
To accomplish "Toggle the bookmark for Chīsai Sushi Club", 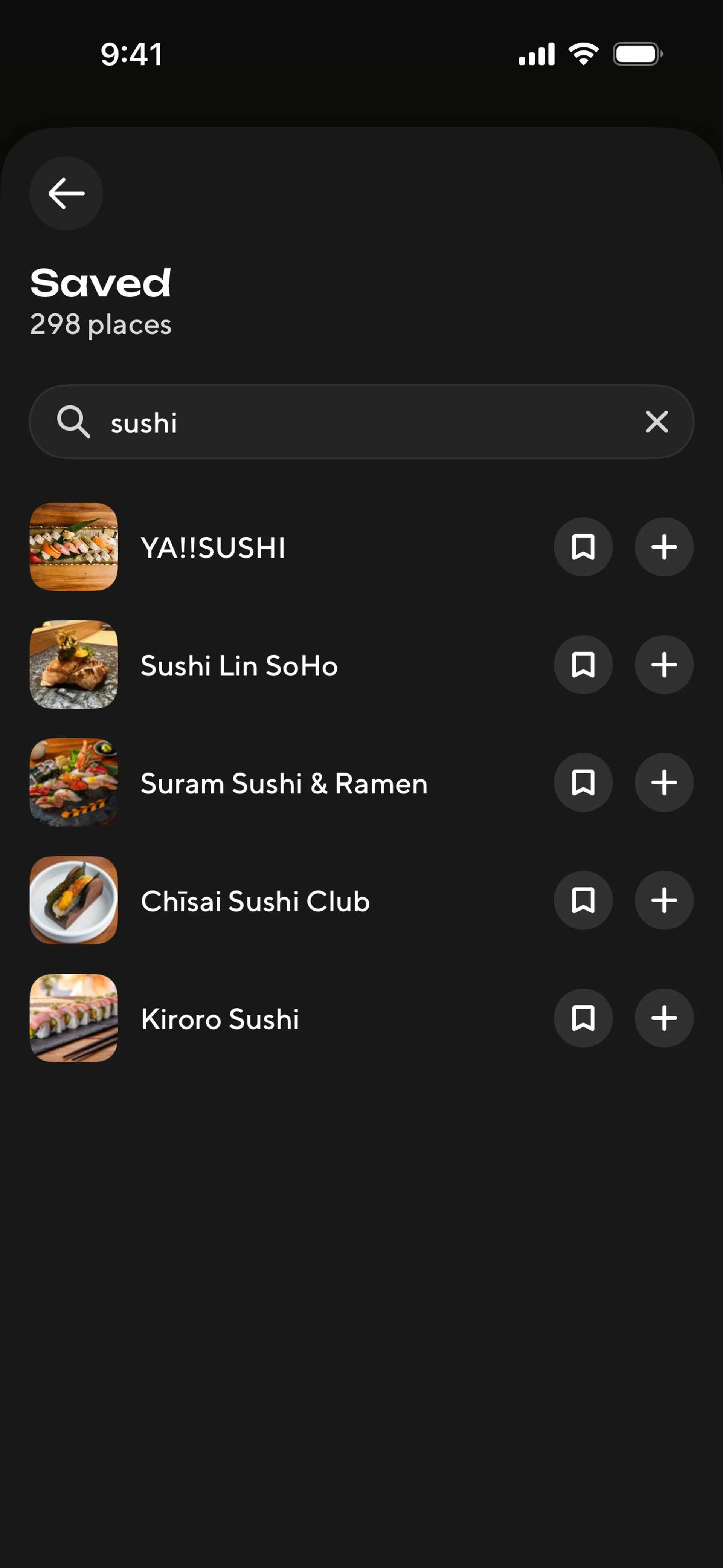I will [x=583, y=900].
